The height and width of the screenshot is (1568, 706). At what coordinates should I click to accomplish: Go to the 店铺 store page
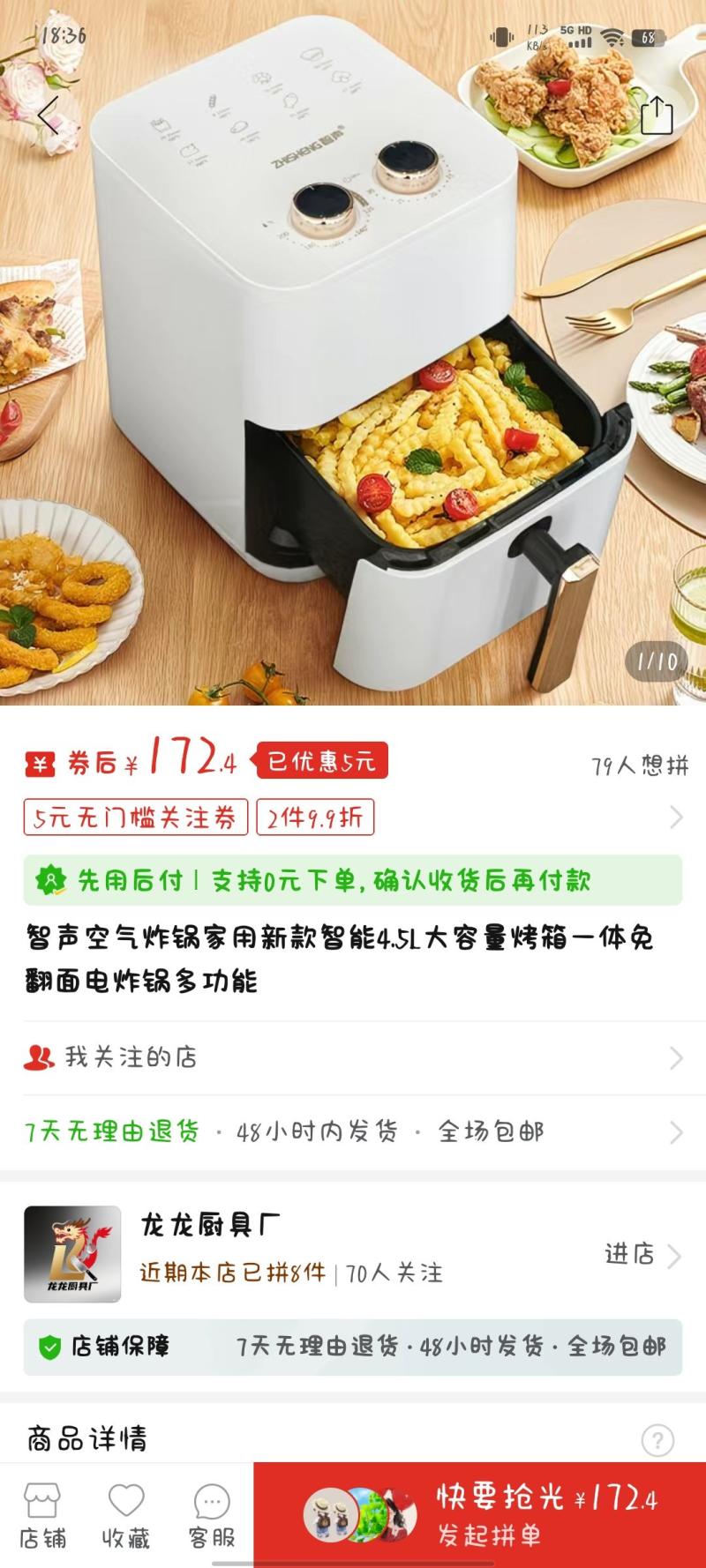pyautogui.click(x=42, y=1517)
